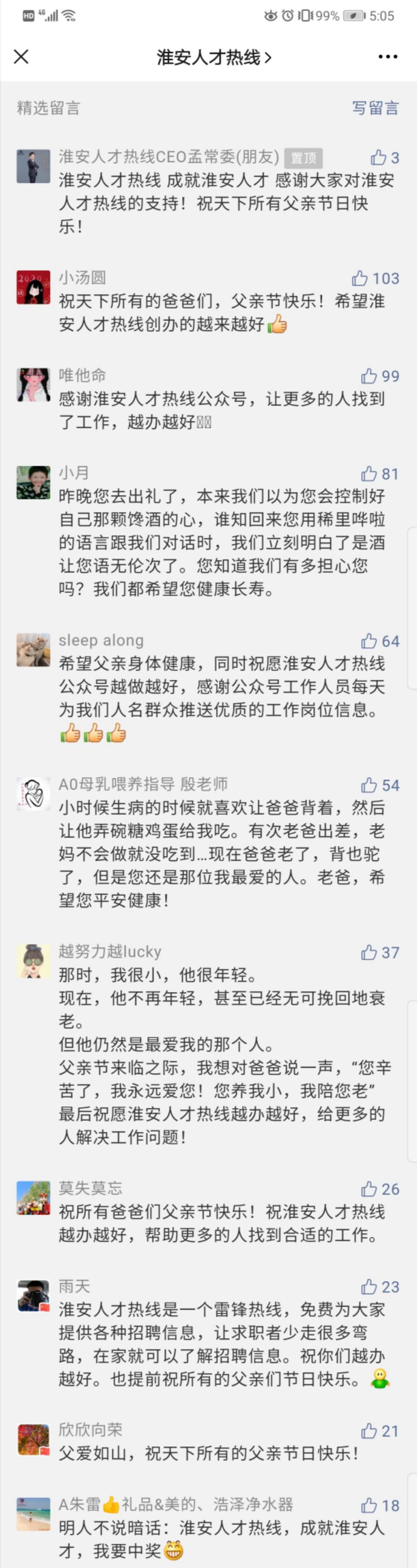Like 小月's comment
Screen dimensions: 417x1568
tap(369, 474)
